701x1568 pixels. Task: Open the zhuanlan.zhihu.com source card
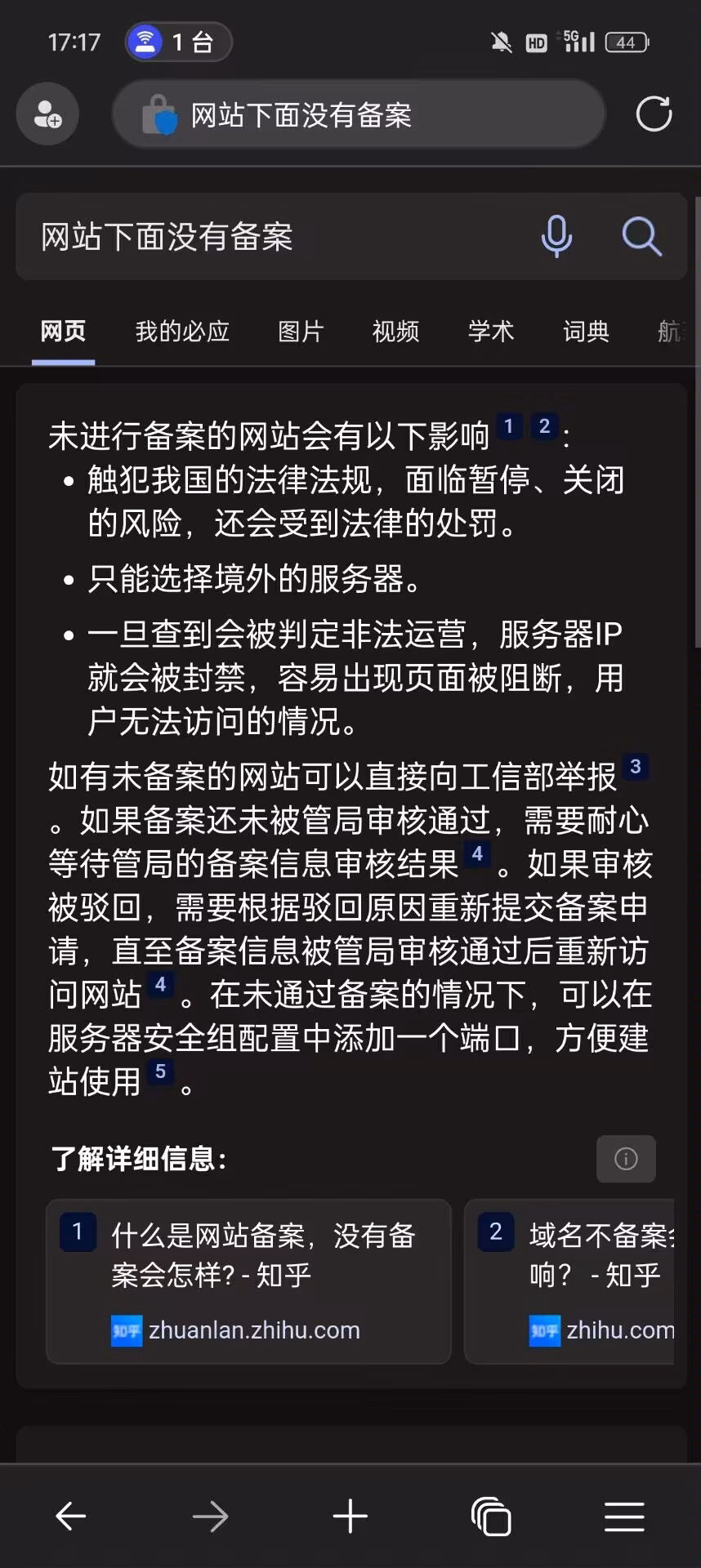pyautogui.click(x=248, y=1281)
